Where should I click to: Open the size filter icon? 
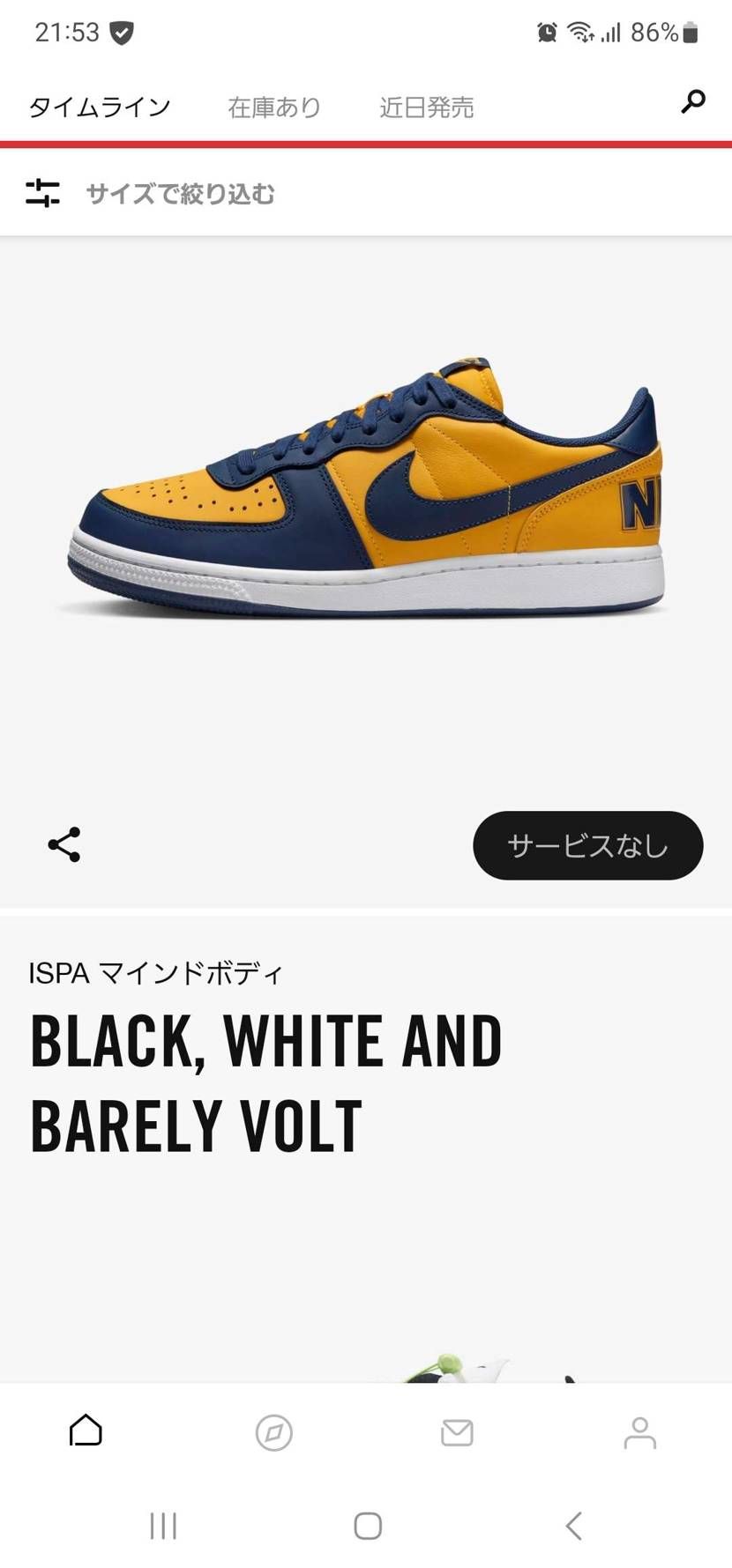pos(41,192)
